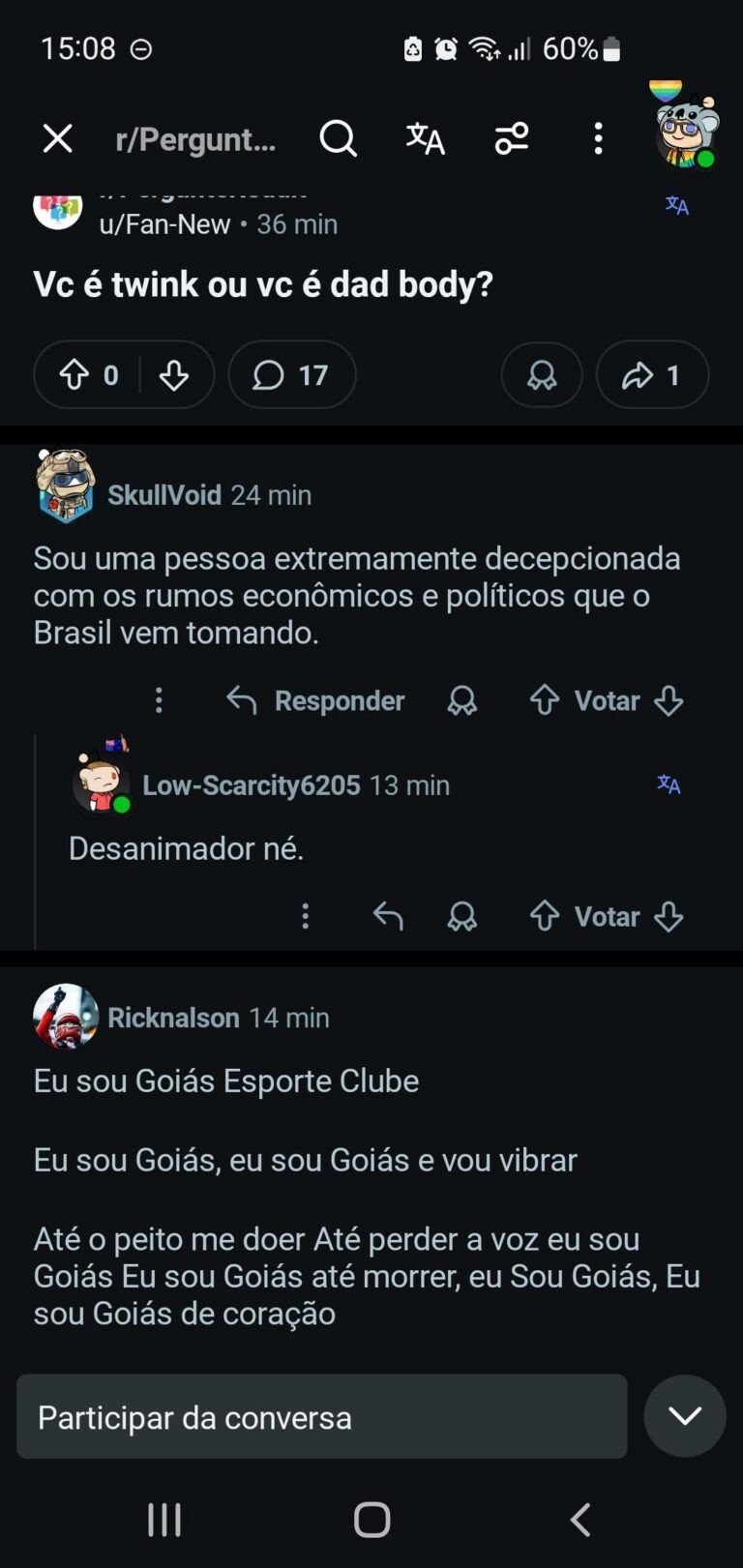The image size is (743, 1568).
Task: Open the 17 comments button
Action: click(291, 375)
